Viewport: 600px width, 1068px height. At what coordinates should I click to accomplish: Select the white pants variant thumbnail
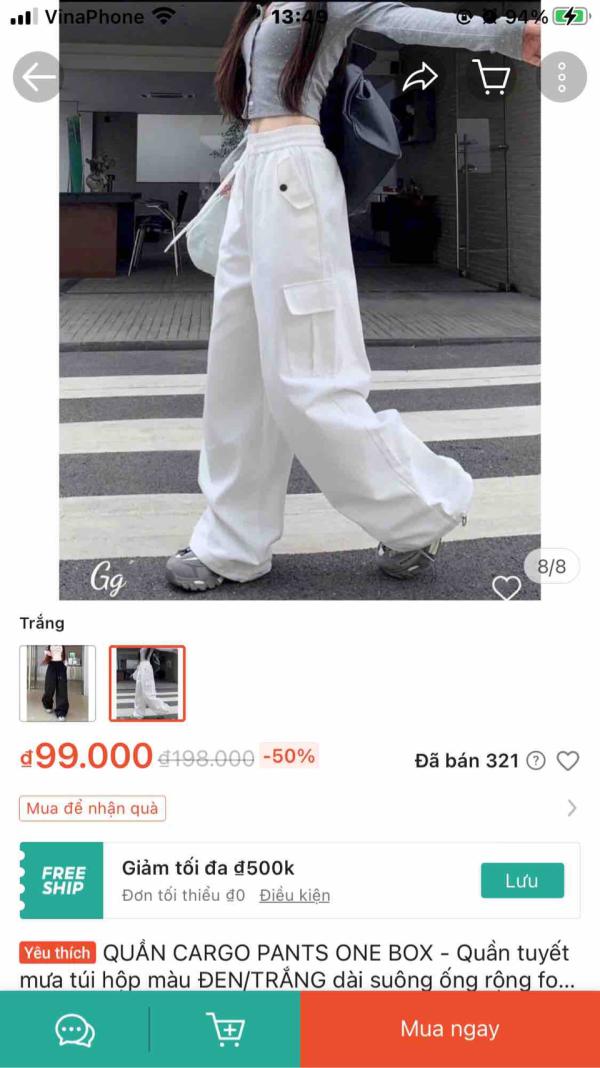pos(147,683)
